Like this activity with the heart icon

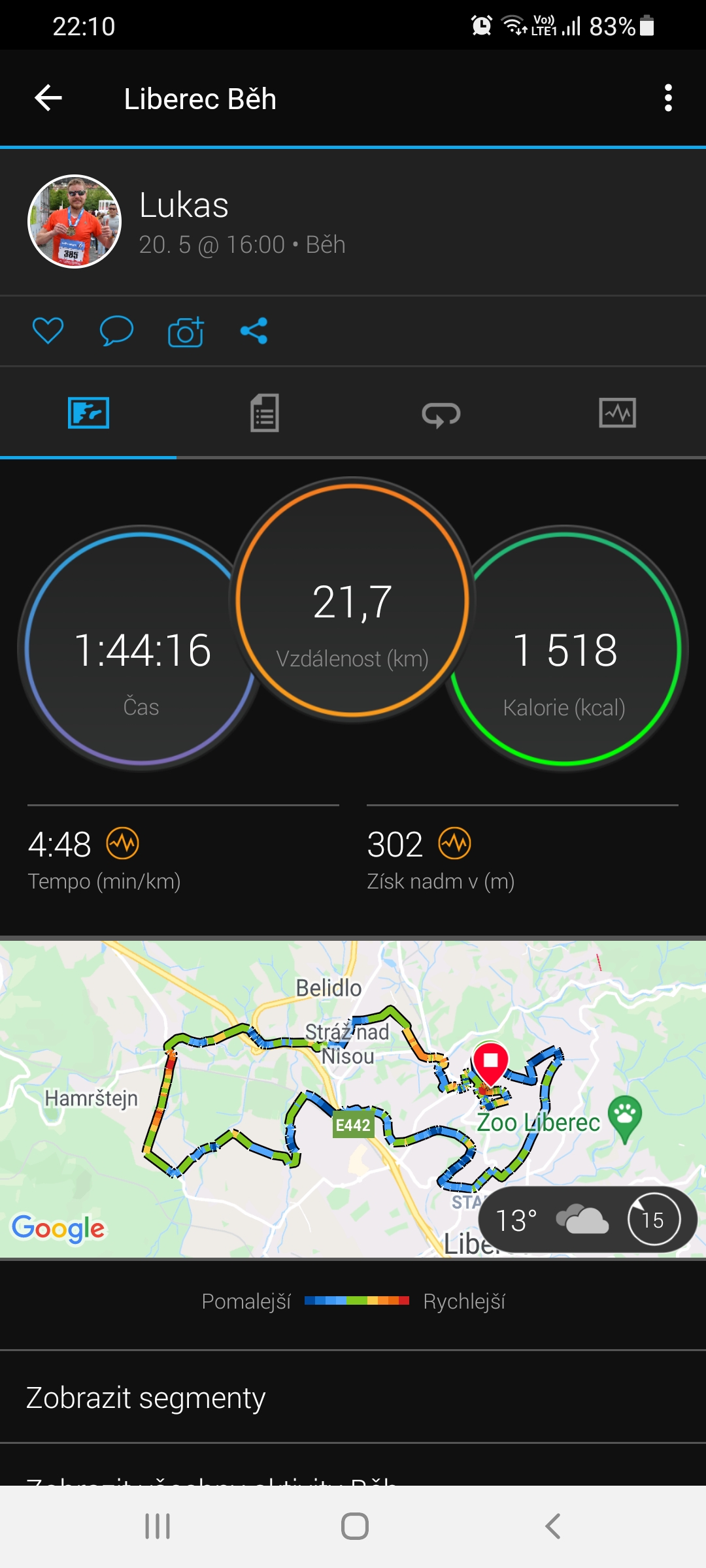pos(48,331)
